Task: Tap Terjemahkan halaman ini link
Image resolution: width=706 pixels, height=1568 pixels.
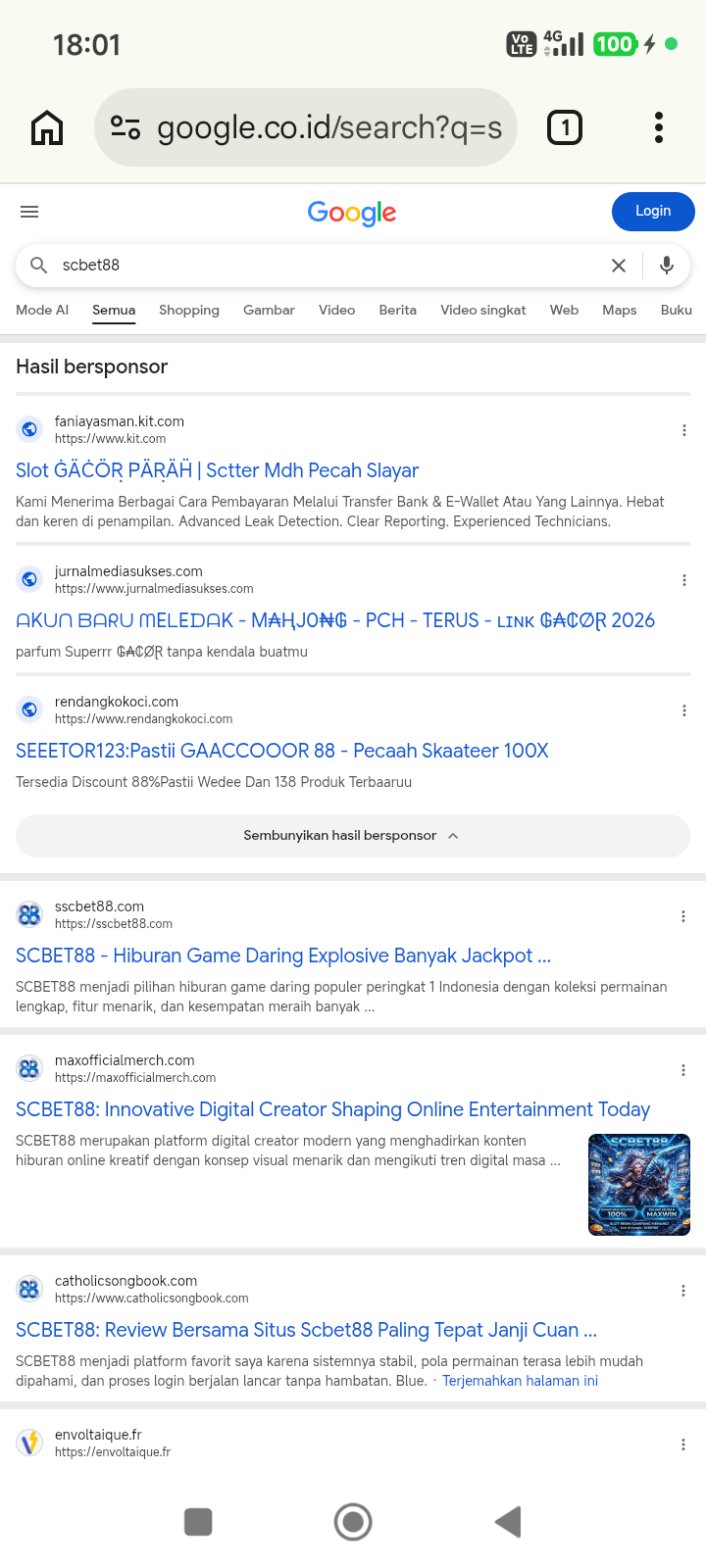Action: click(x=520, y=1381)
